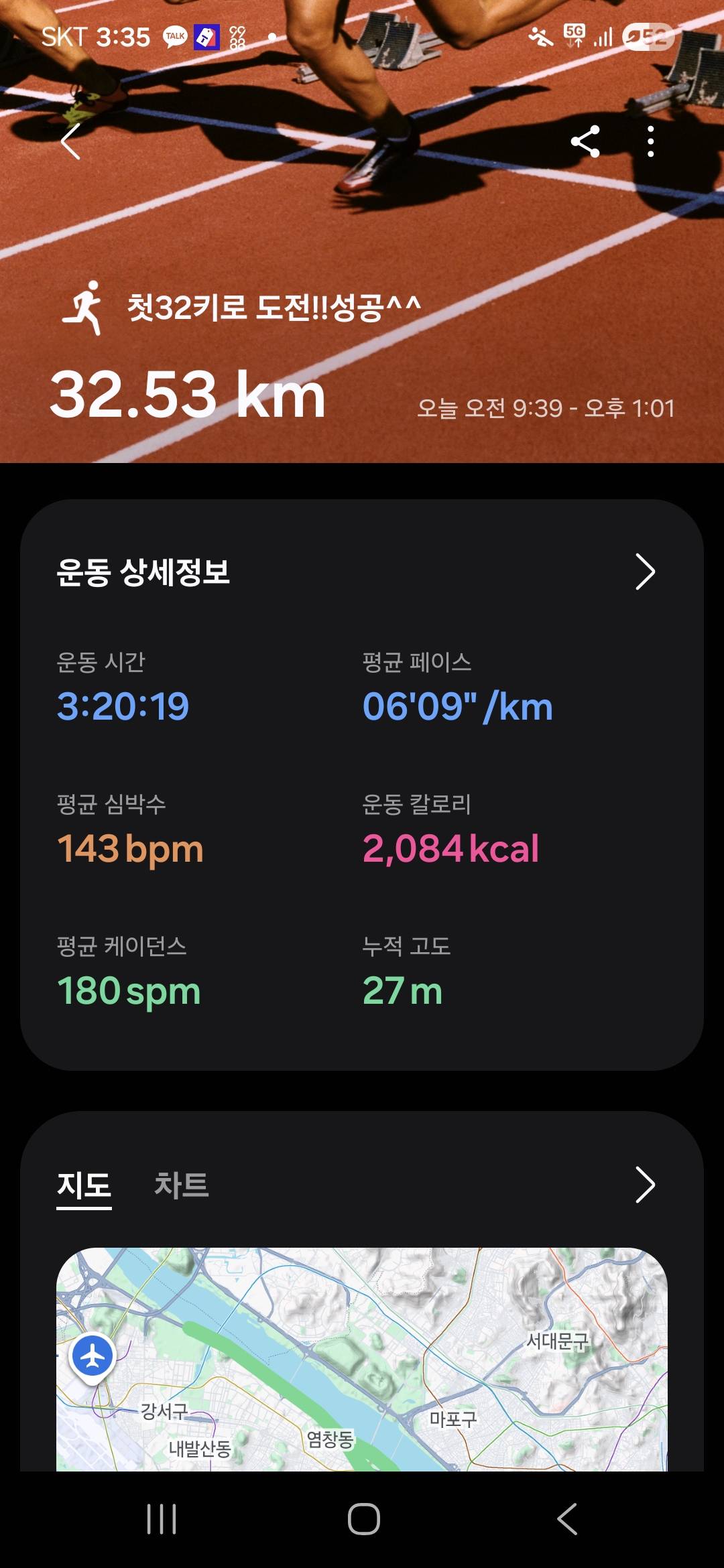
Task: Tap the battery indicator in status bar
Action: click(x=648, y=36)
